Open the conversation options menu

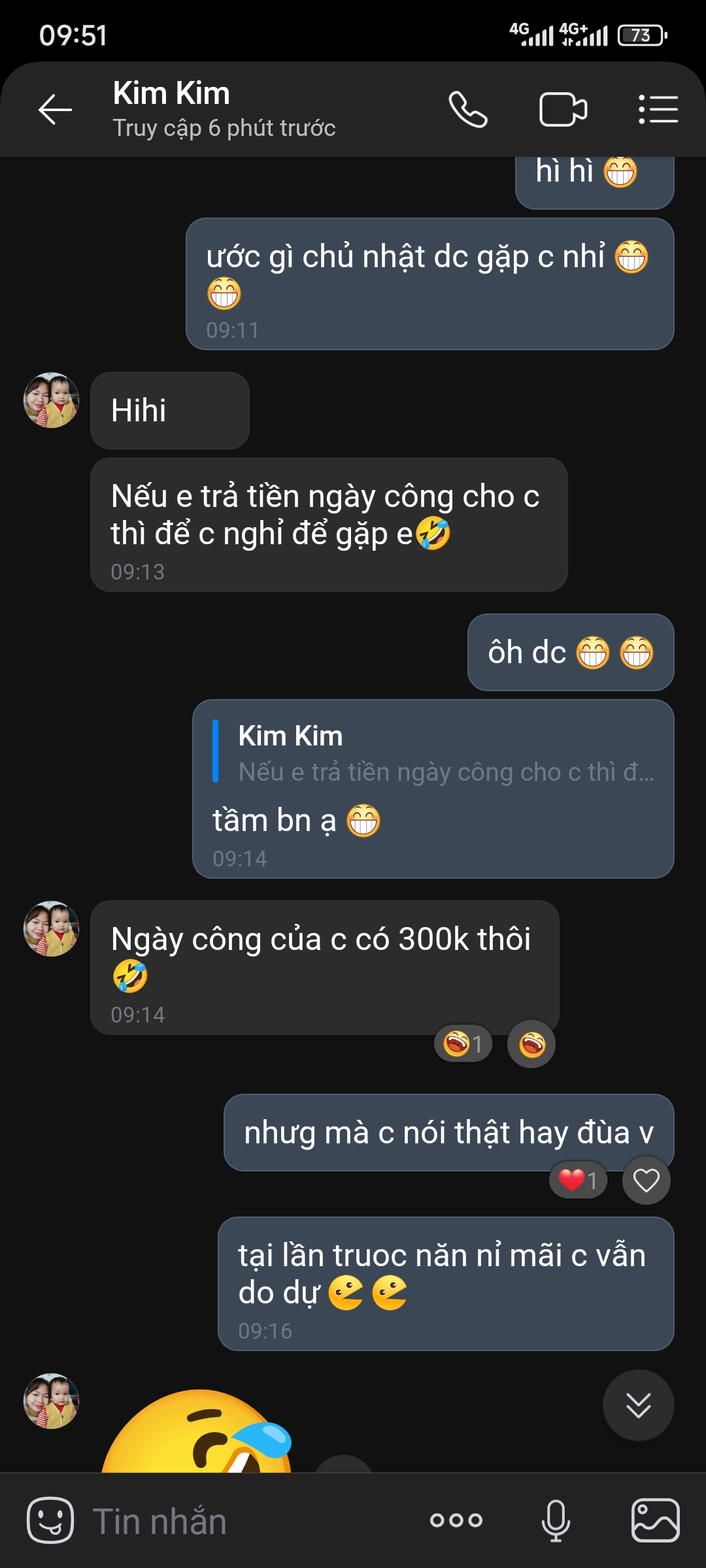(658, 109)
